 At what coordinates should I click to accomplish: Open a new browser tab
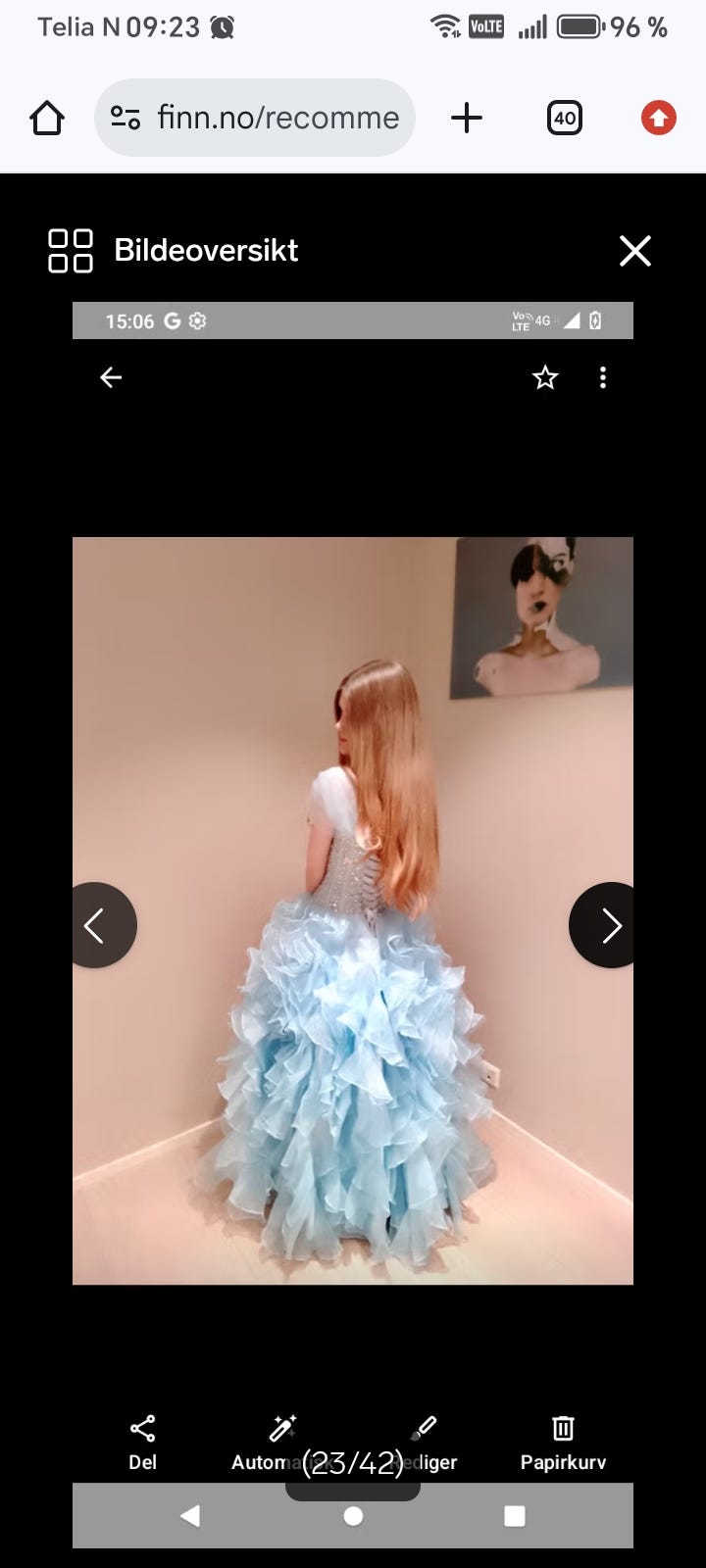click(467, 119)
